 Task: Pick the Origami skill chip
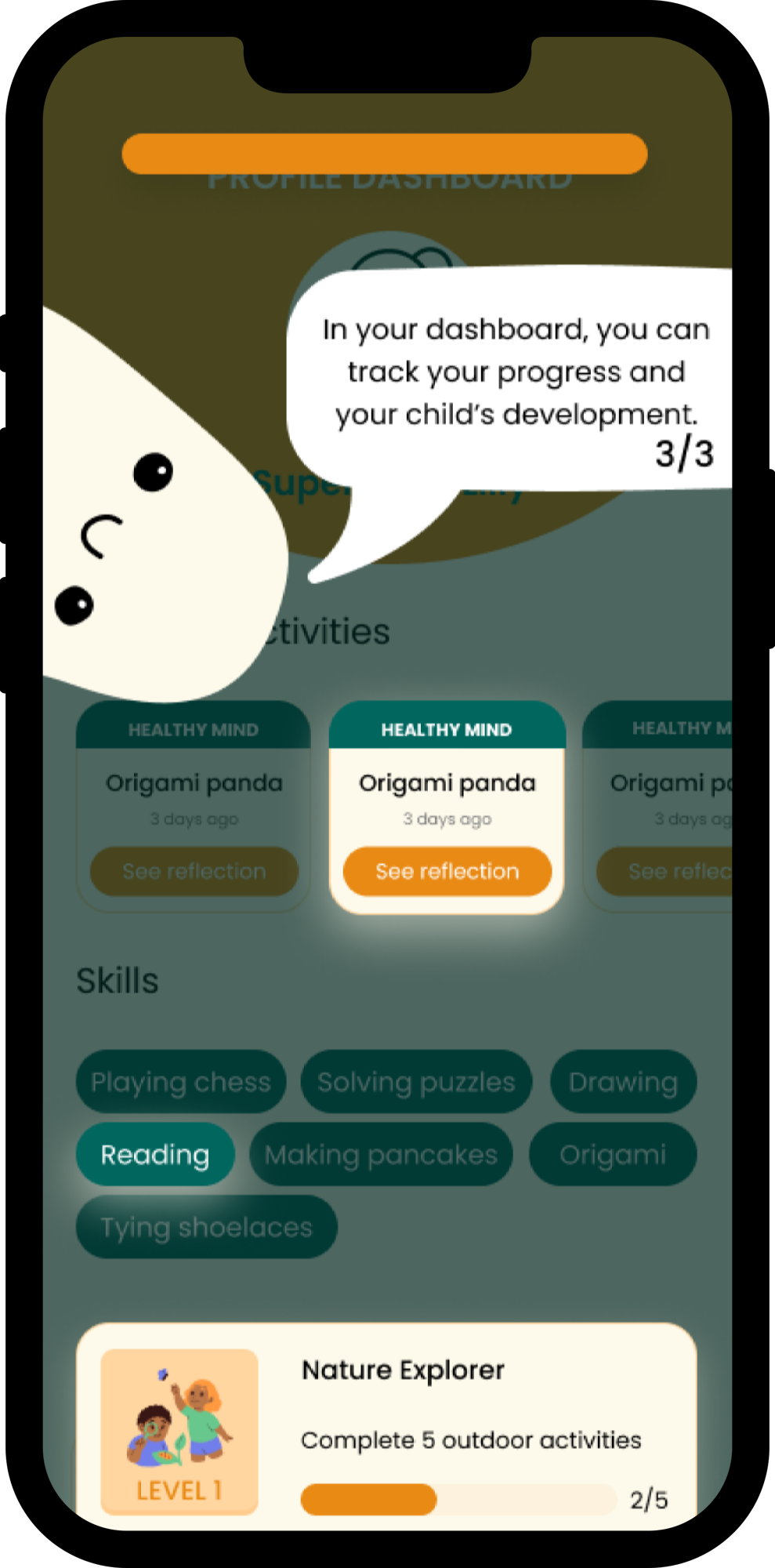pos(613,1154)
